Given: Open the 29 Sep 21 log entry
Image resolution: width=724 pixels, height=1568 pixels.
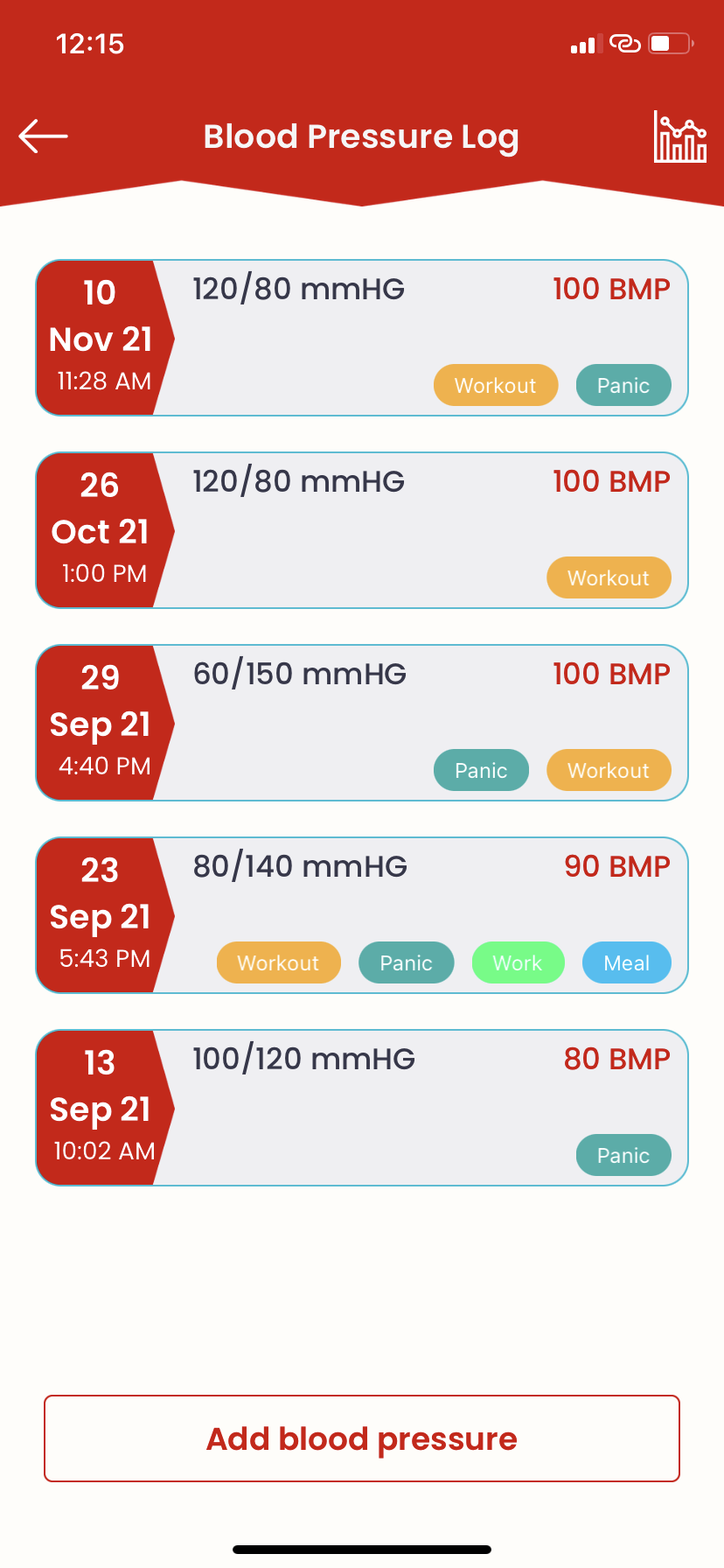Looking at the screenshot, I should [362, 723].
